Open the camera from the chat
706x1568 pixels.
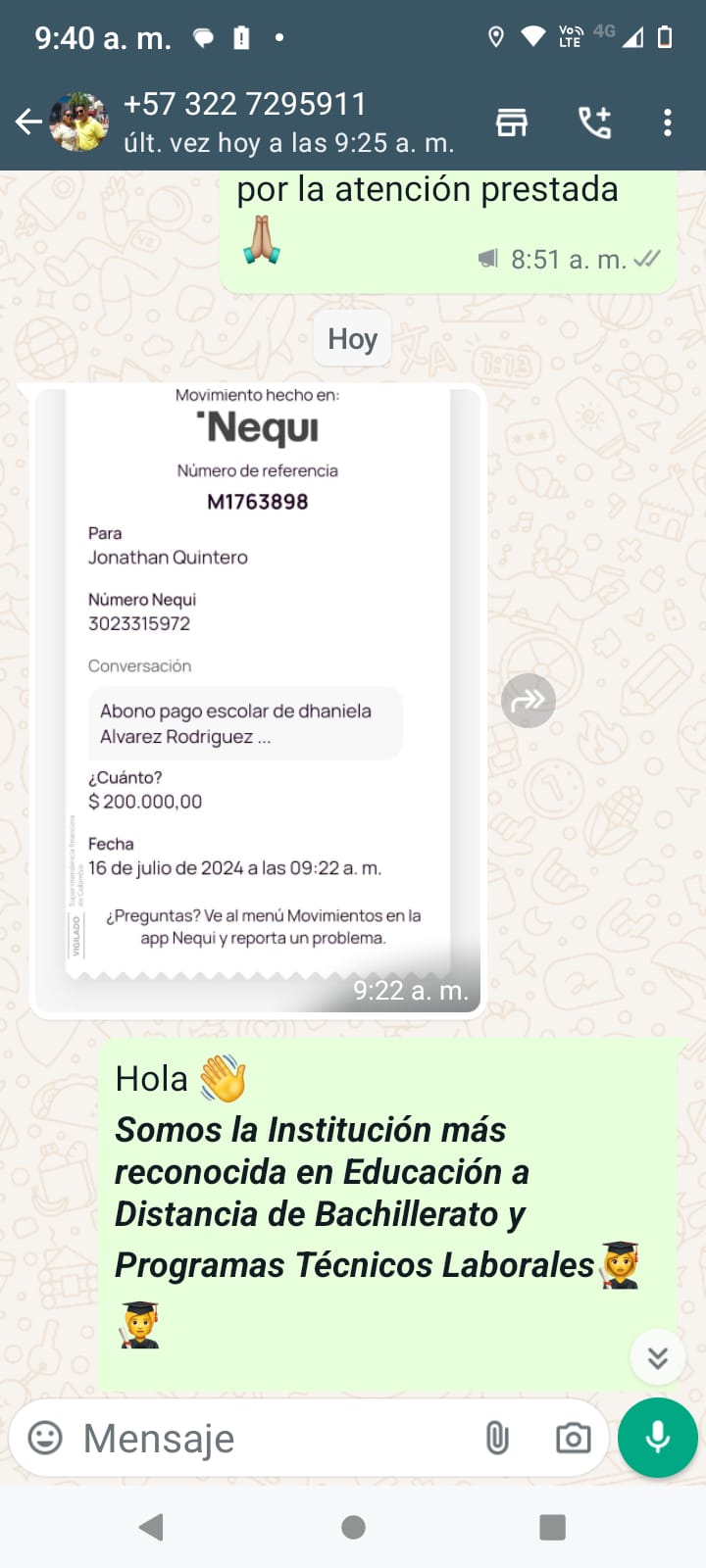573,1438
